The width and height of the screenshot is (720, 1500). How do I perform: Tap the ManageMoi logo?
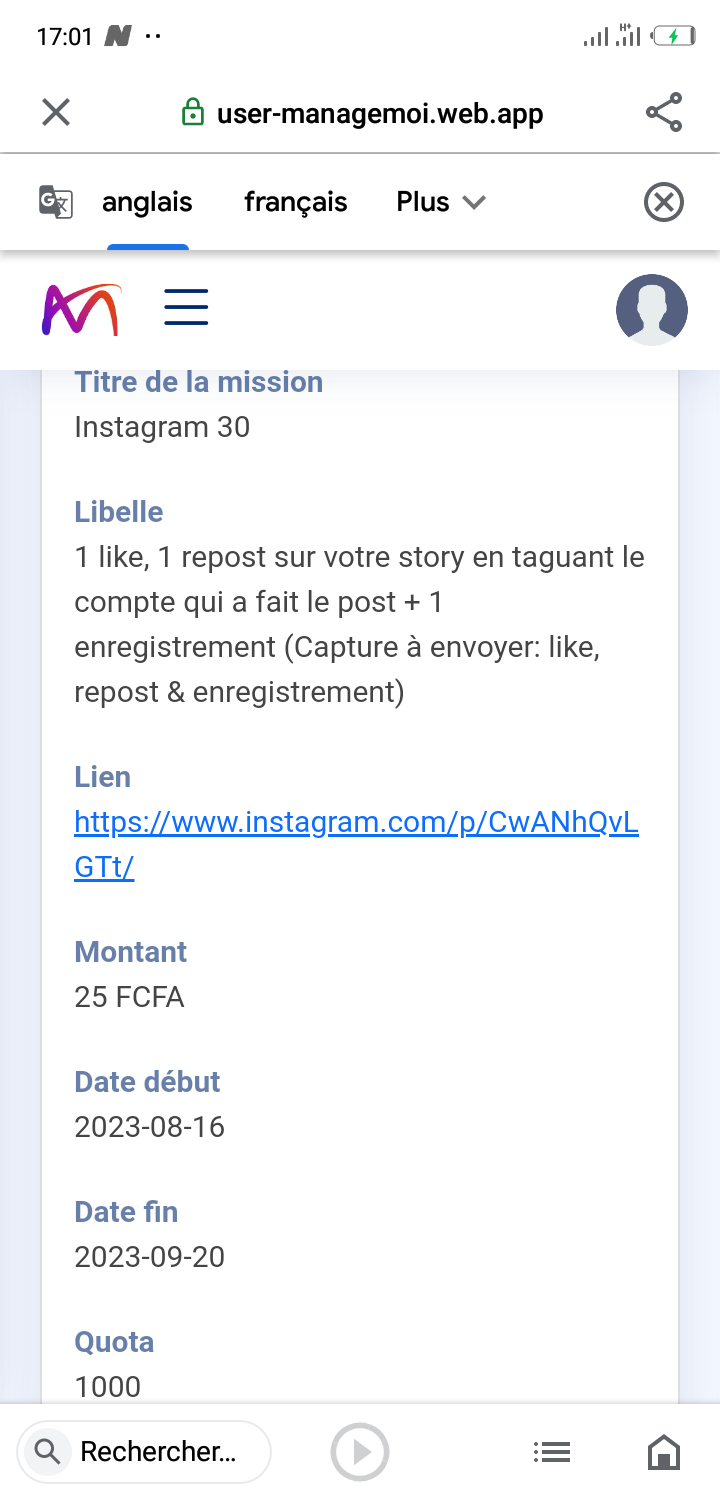tap(81, 309)
